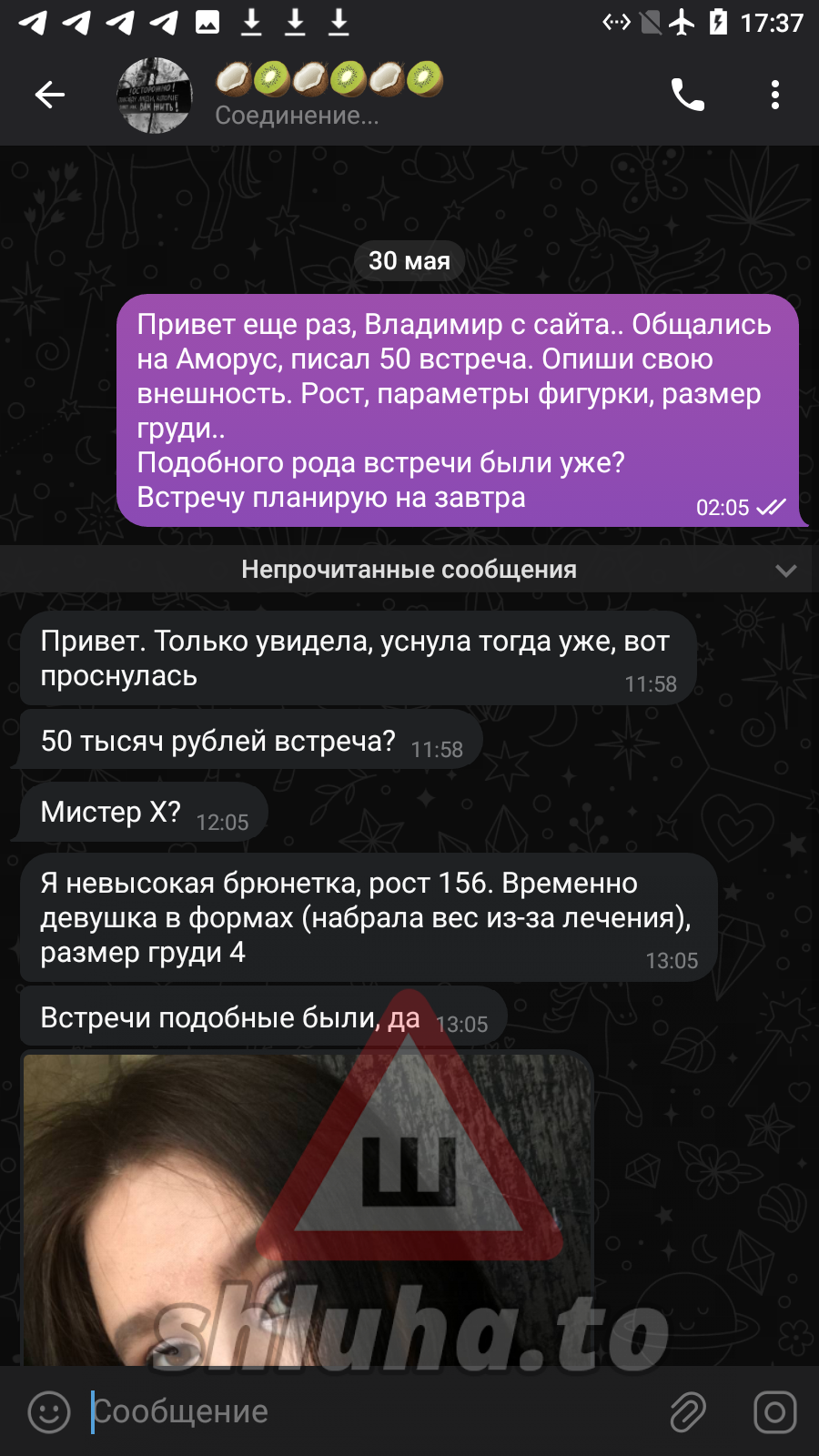The height and width of the screenshot is (1456, 819).
Task: Open the overflow menu
Action: point(774,95)
